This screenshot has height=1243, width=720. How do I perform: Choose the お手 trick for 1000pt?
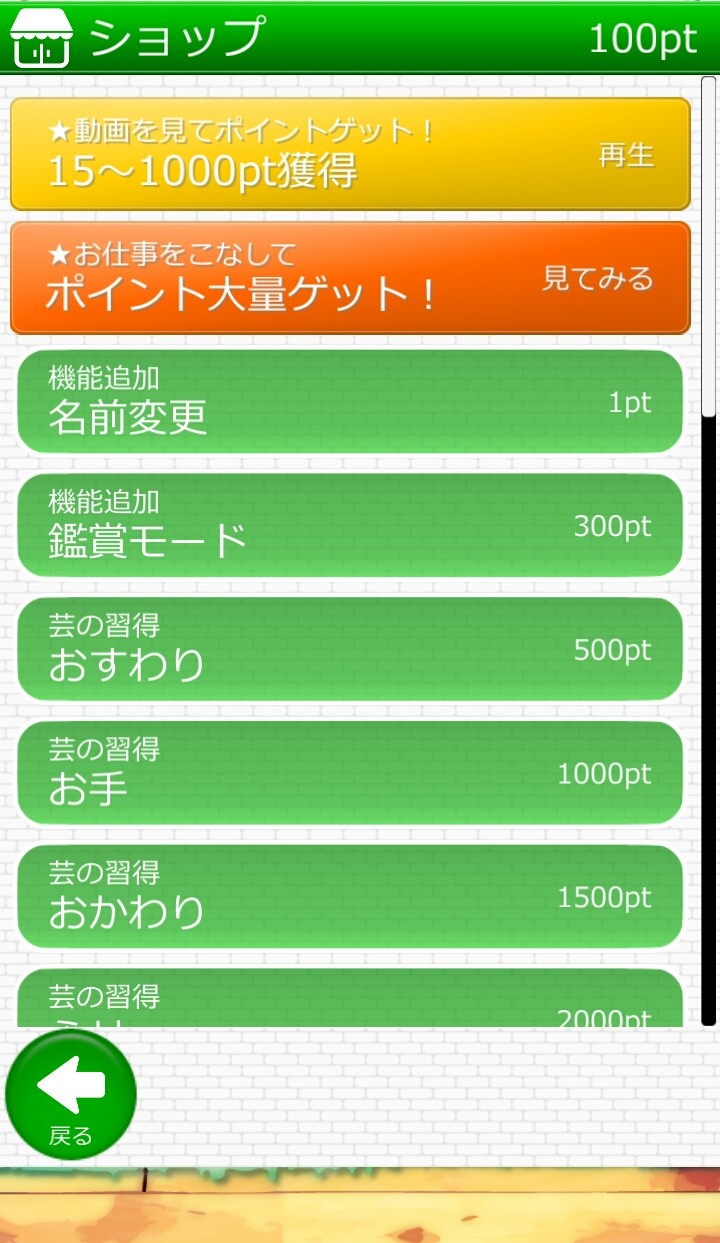(350, 773)
